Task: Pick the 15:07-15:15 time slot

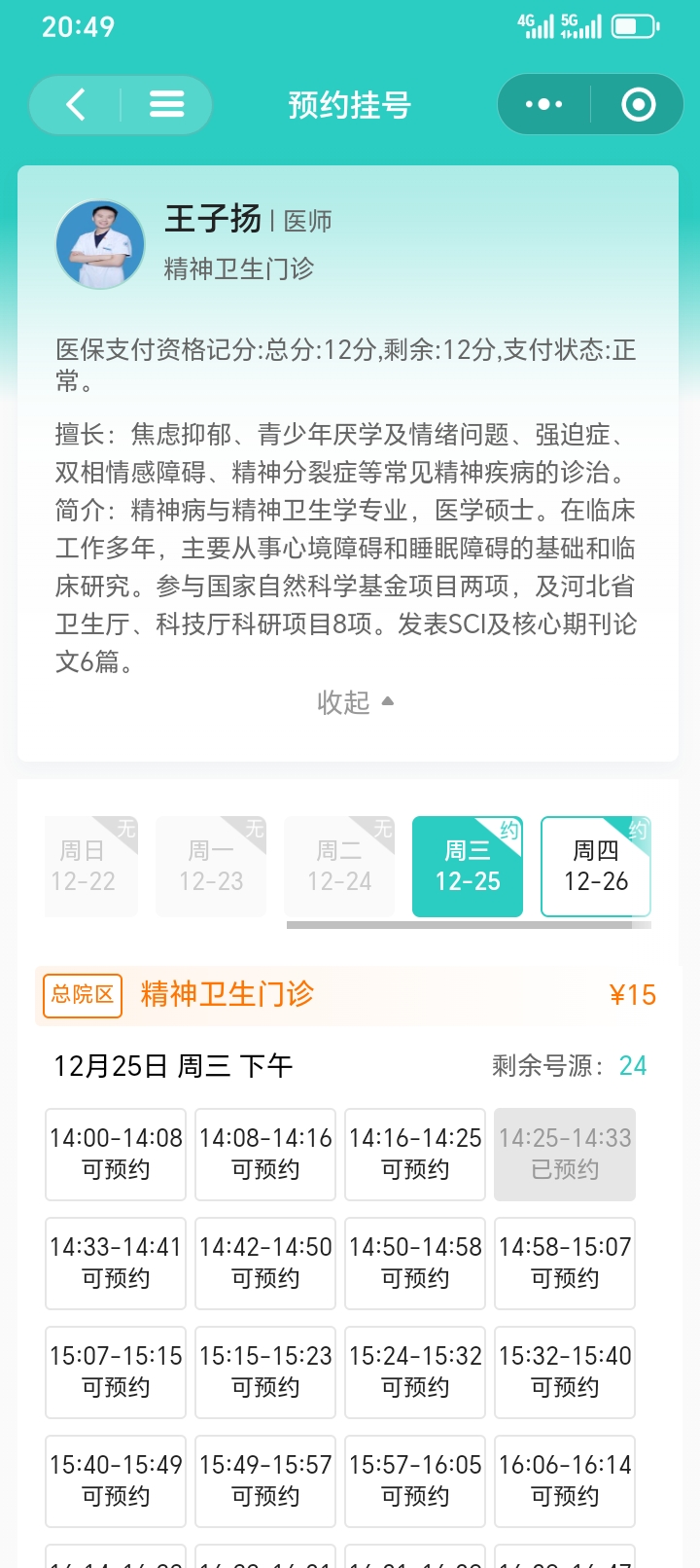Action: click(116, 1372)
